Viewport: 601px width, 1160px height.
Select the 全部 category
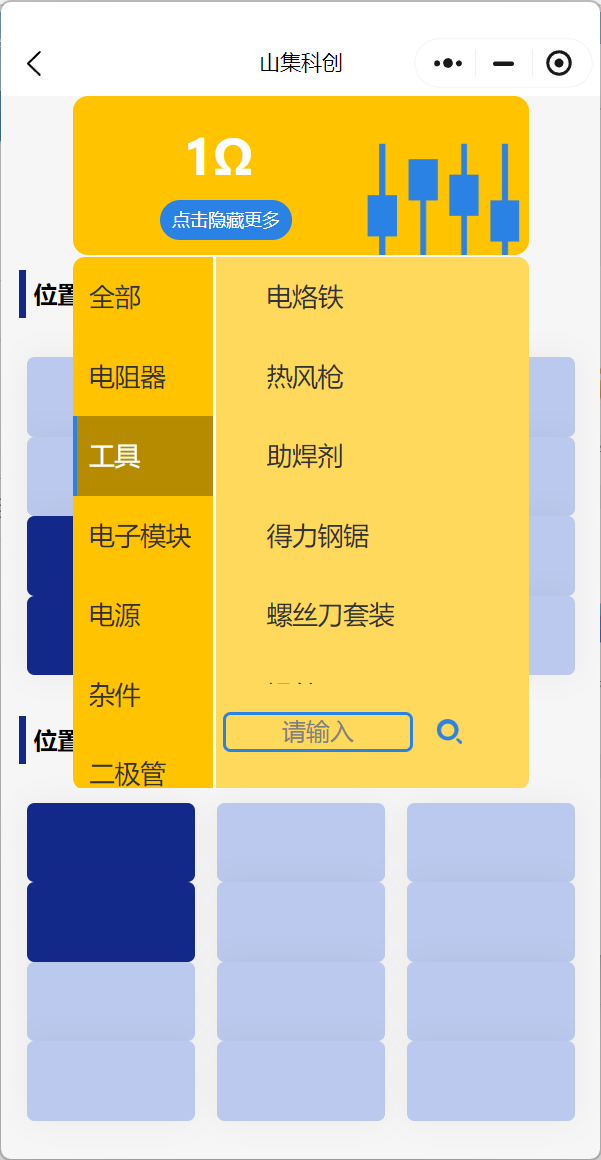click(116, 297)
